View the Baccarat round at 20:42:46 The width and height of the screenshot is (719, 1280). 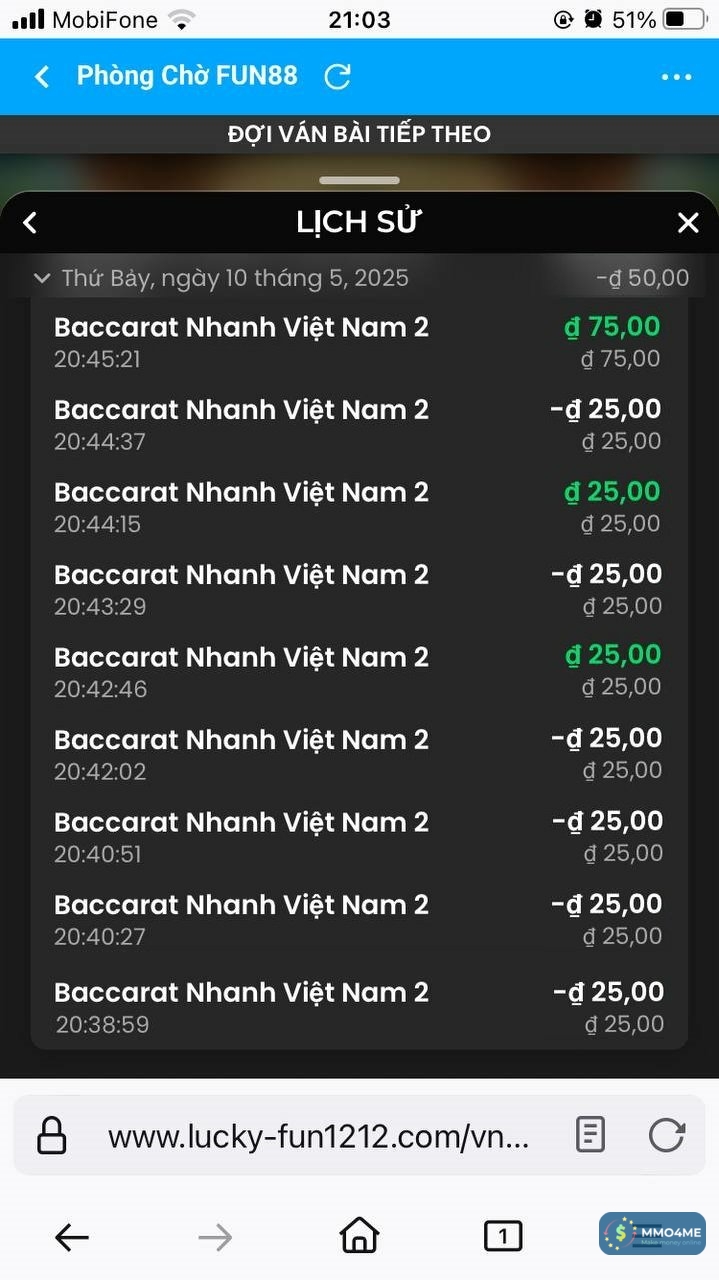(x=358, y=672)
